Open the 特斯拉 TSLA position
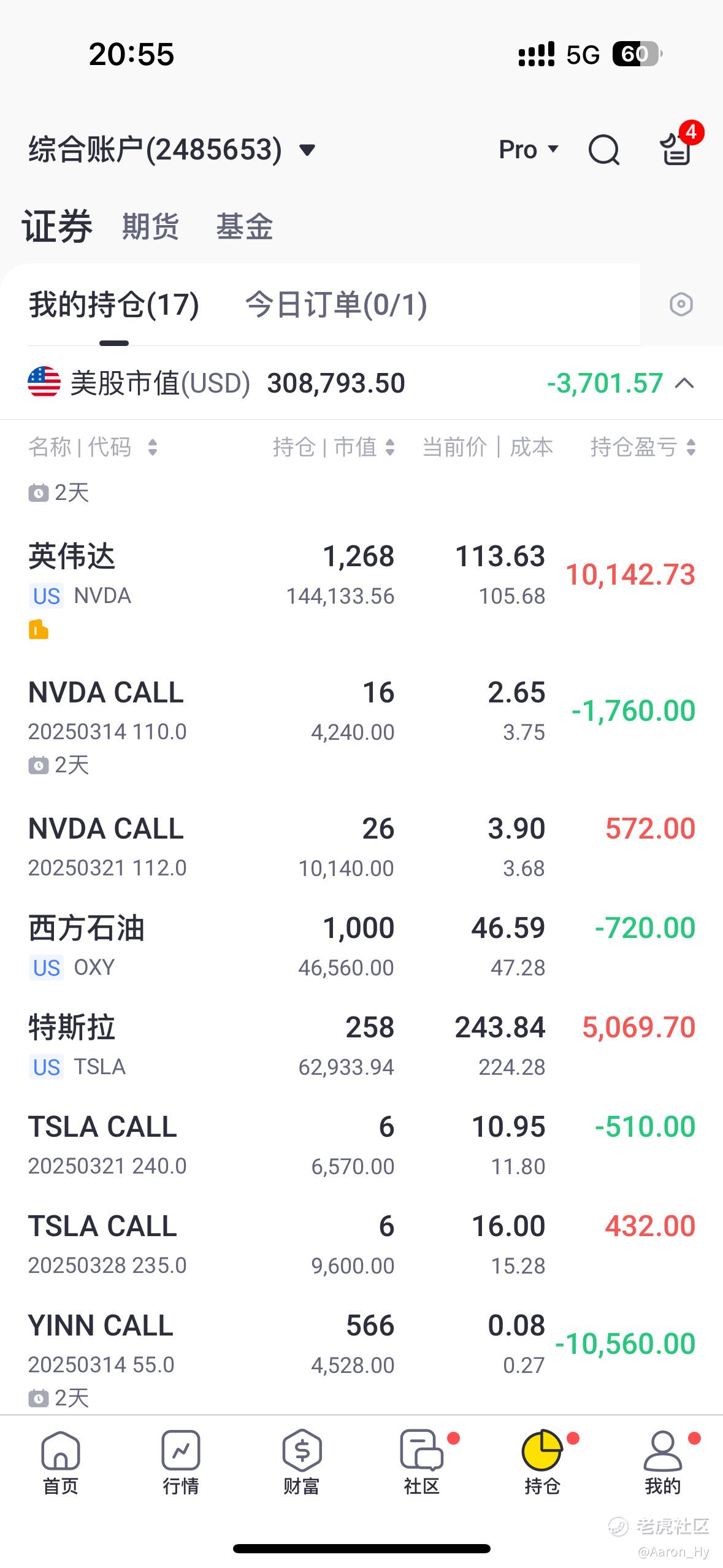723x1568 pixels. coord(362,1047)
